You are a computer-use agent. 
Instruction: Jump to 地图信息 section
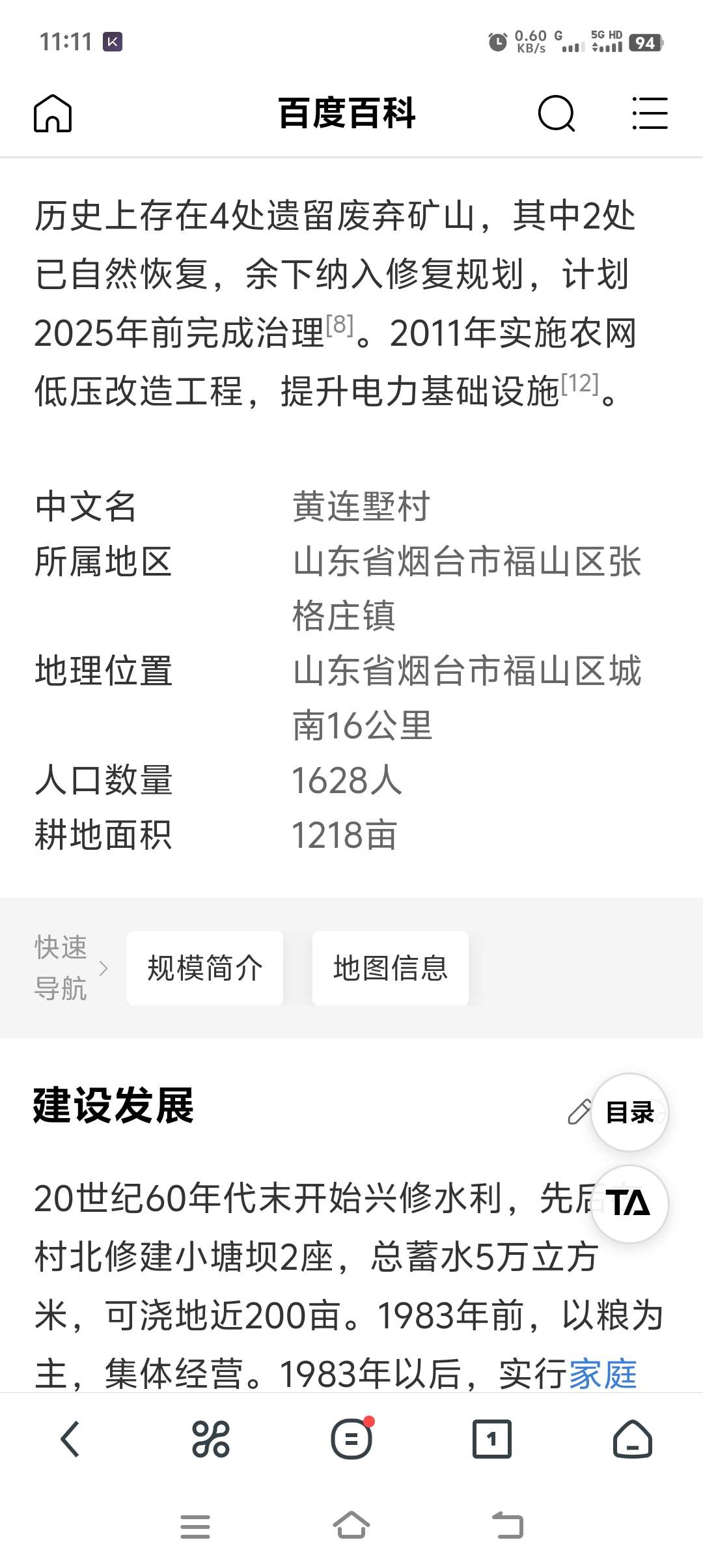(x=391, y=968)
